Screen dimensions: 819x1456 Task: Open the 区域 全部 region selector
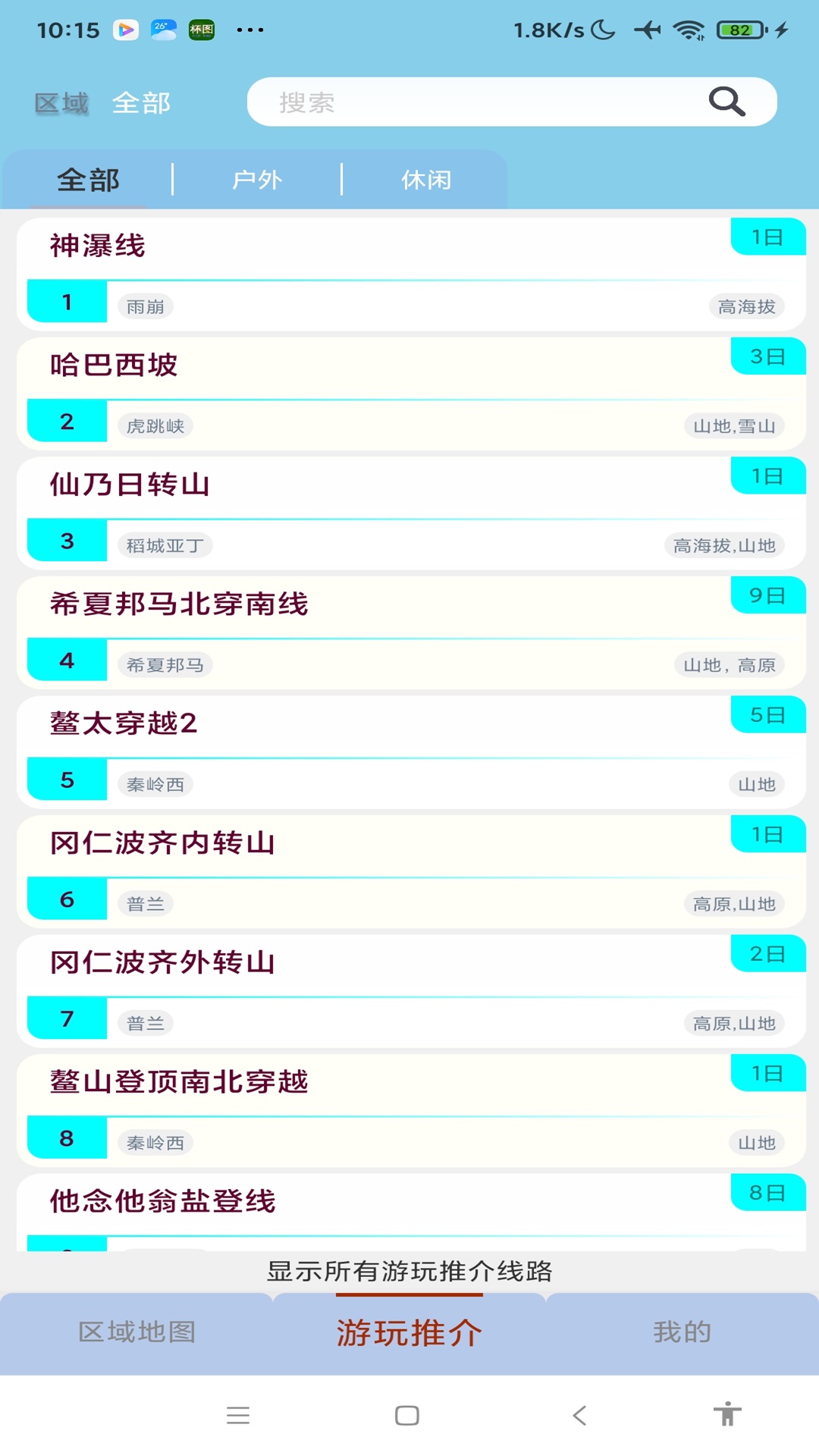click(x=103, y=103)
